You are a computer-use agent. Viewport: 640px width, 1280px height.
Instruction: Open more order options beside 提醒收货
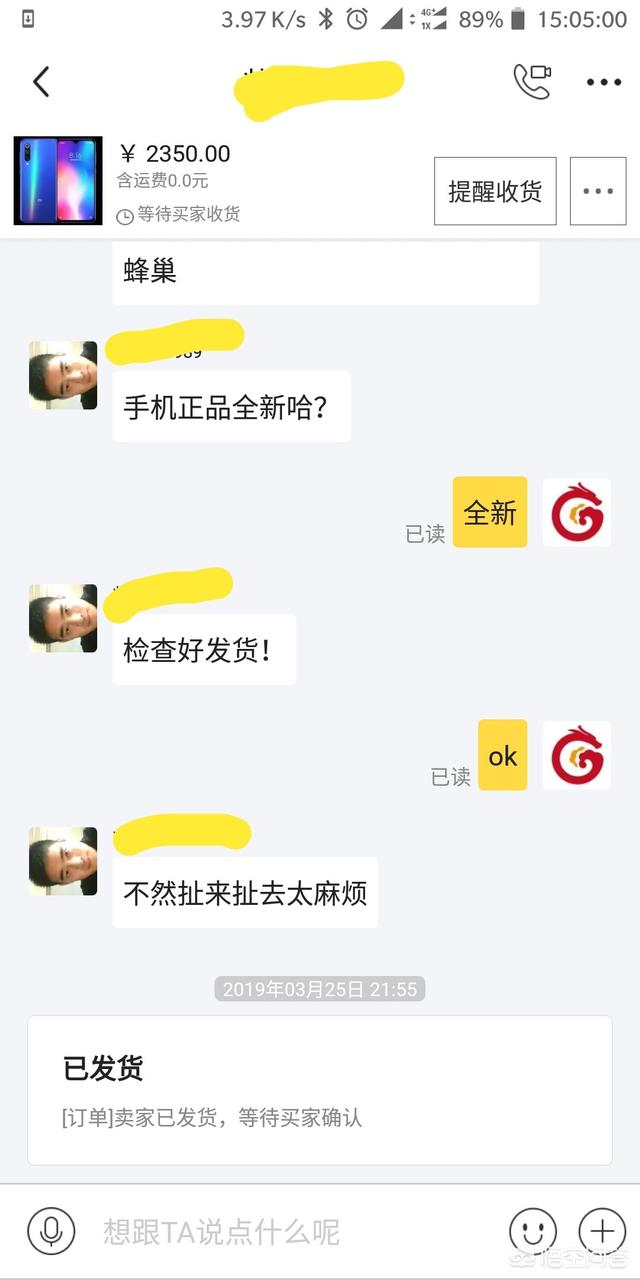[x=598, y=191]
